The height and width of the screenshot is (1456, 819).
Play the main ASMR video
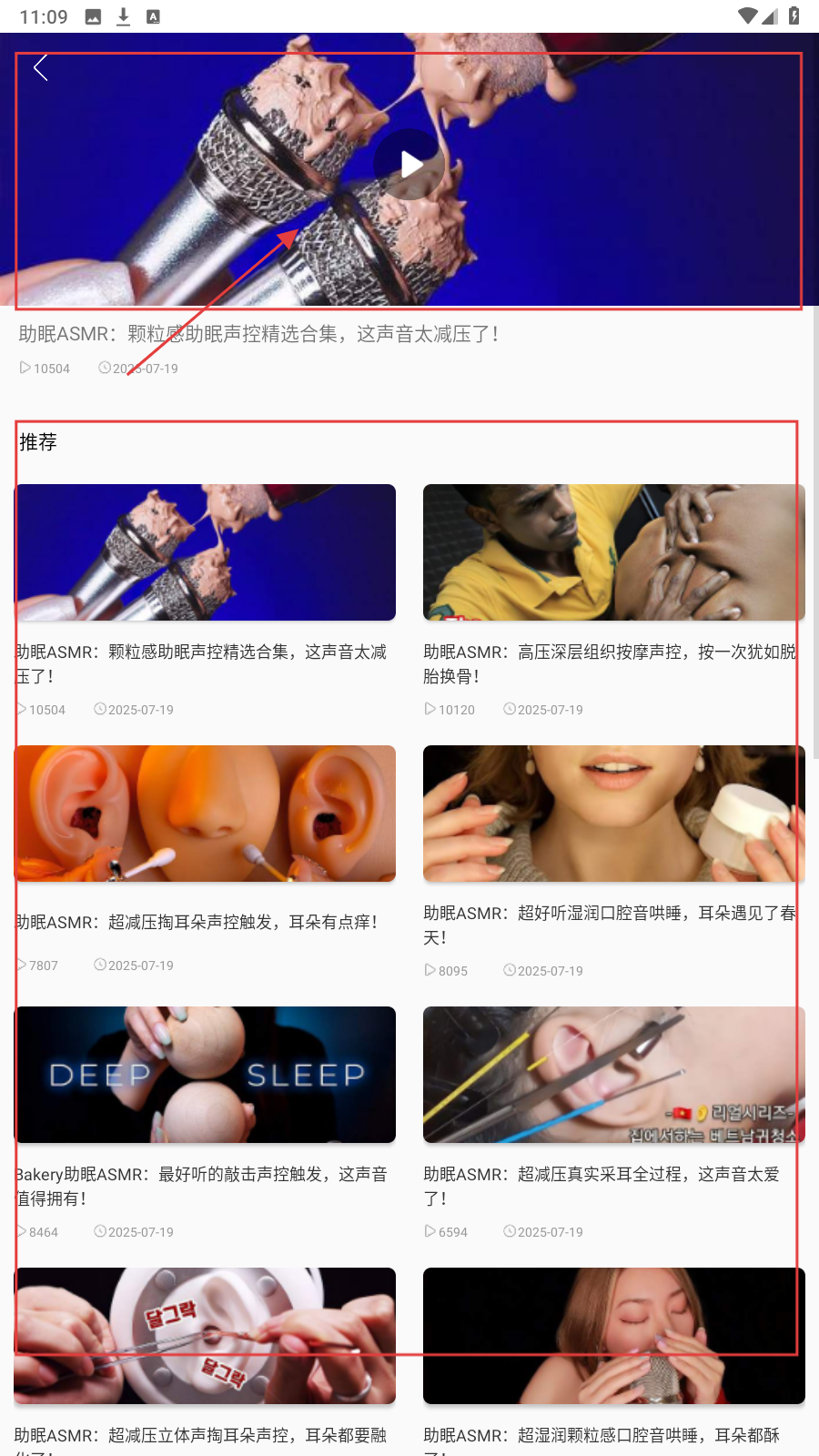click(x=409, y=165)
